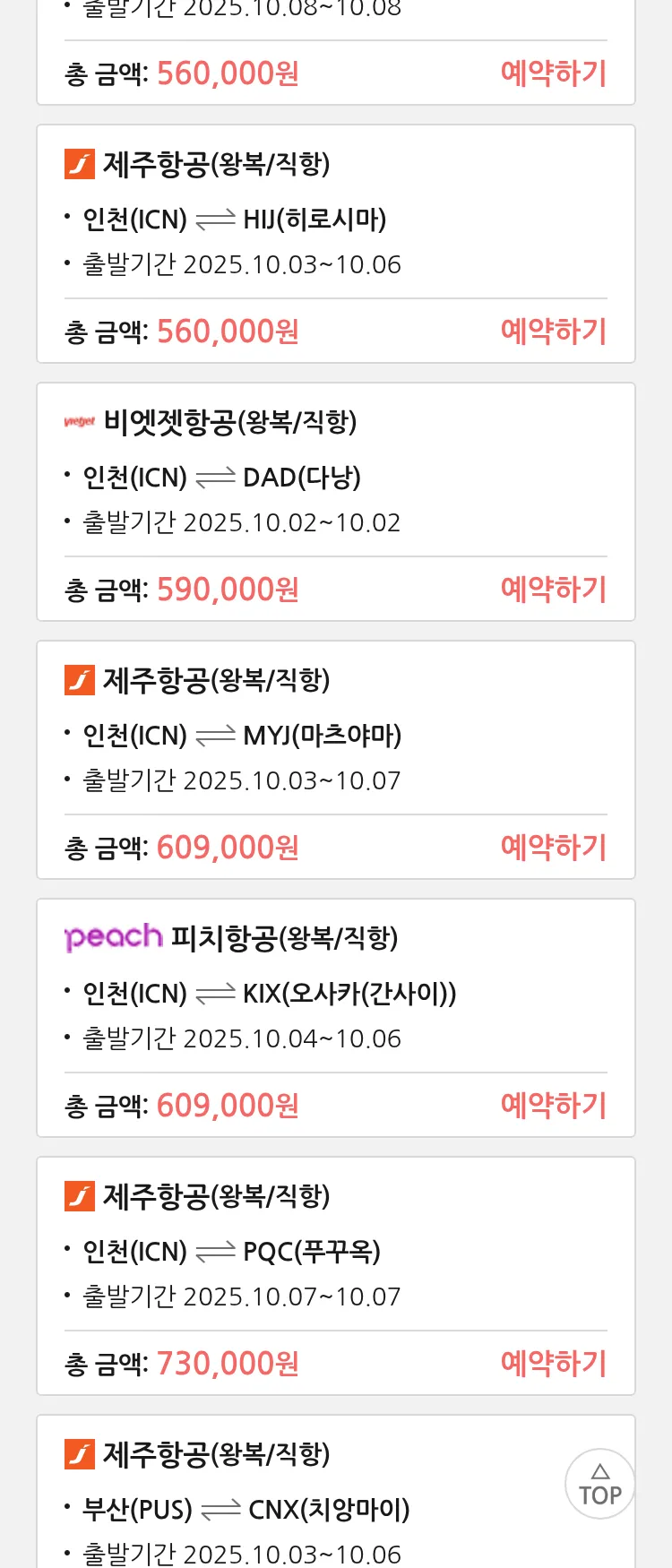Tap 예약하기 for the Phu Quoc (PQC) flight
Viewport: 672px width, 1568px height.
pyautogui.click(x=553, y=1364)
